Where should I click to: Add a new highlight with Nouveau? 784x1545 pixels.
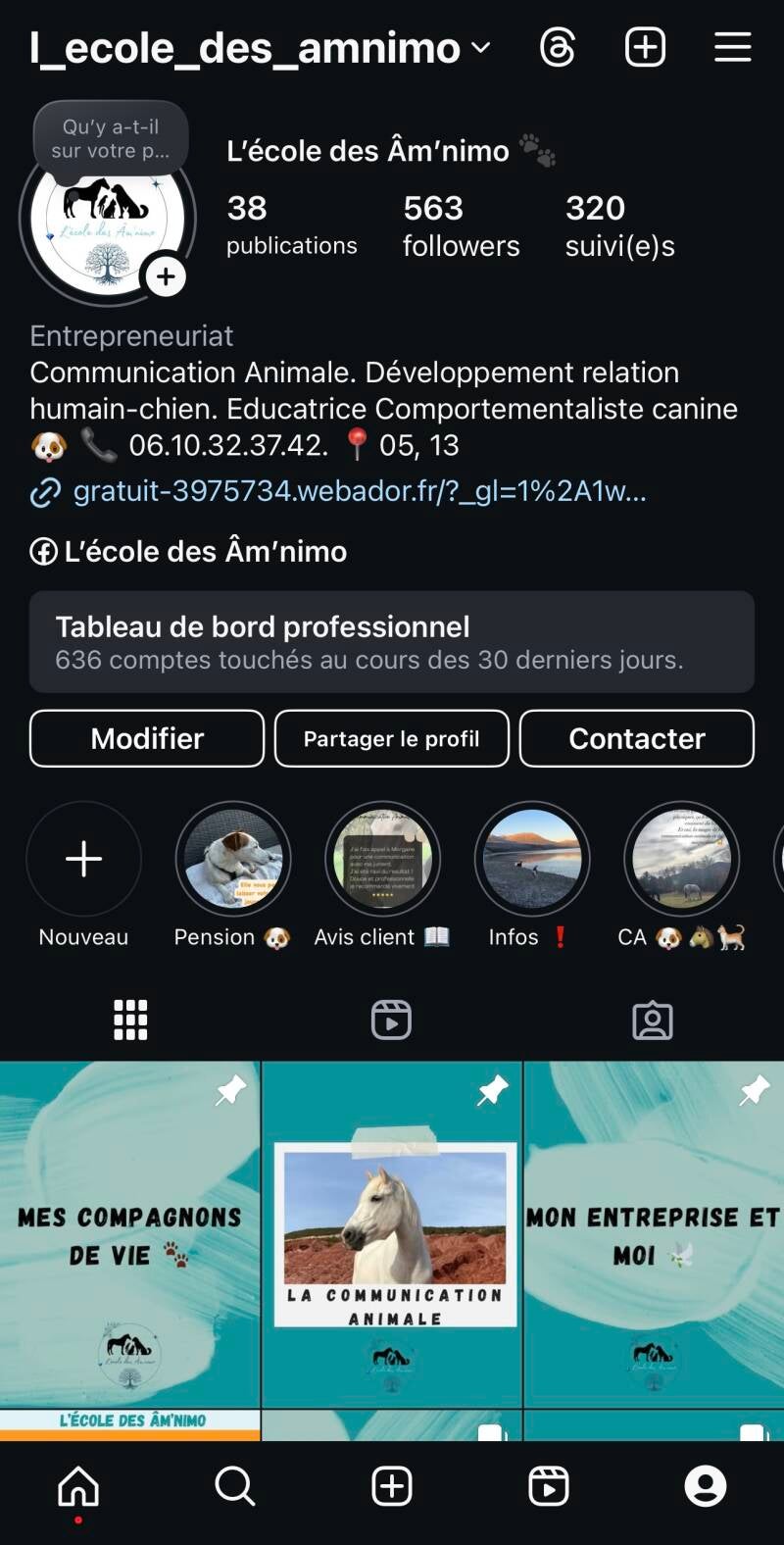83,860
